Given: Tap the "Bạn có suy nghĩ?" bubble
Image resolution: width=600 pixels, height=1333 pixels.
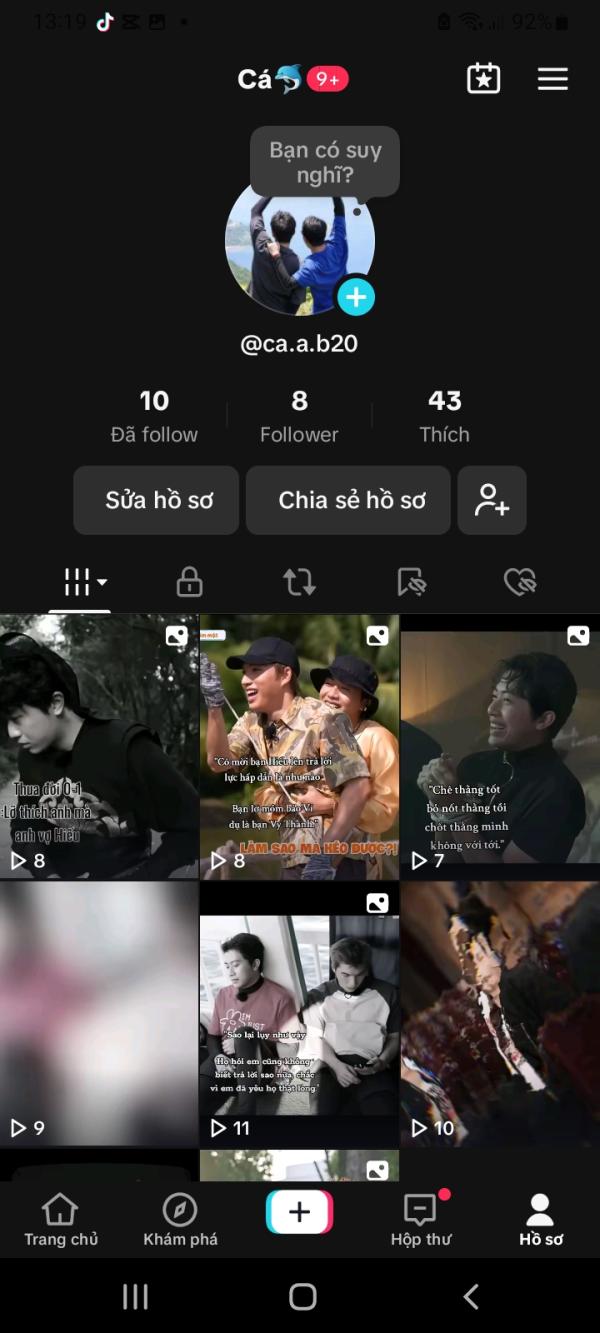Looking at the screenshot, I should pos(325,162).
